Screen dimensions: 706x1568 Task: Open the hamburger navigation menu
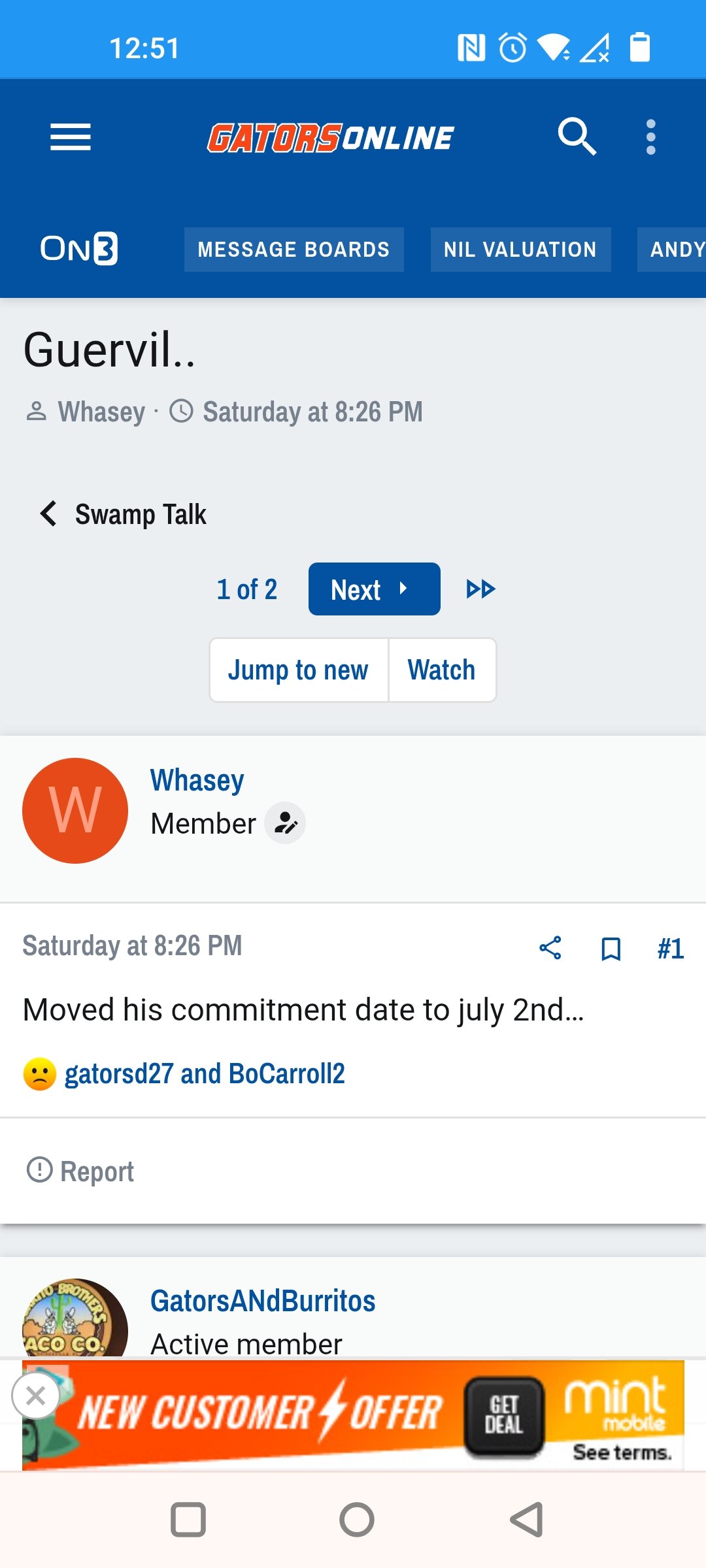71,137
